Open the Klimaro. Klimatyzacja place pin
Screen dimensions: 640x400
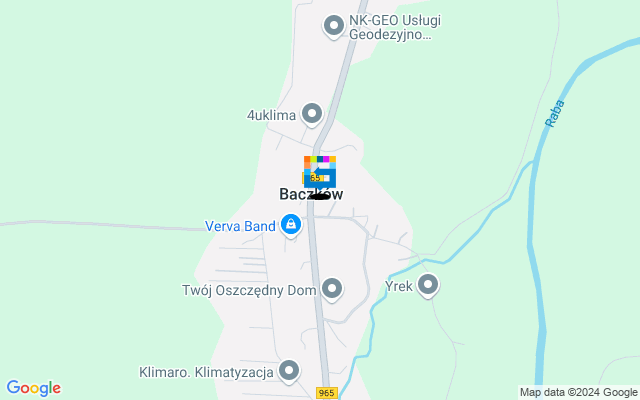[x=289, y=371]
